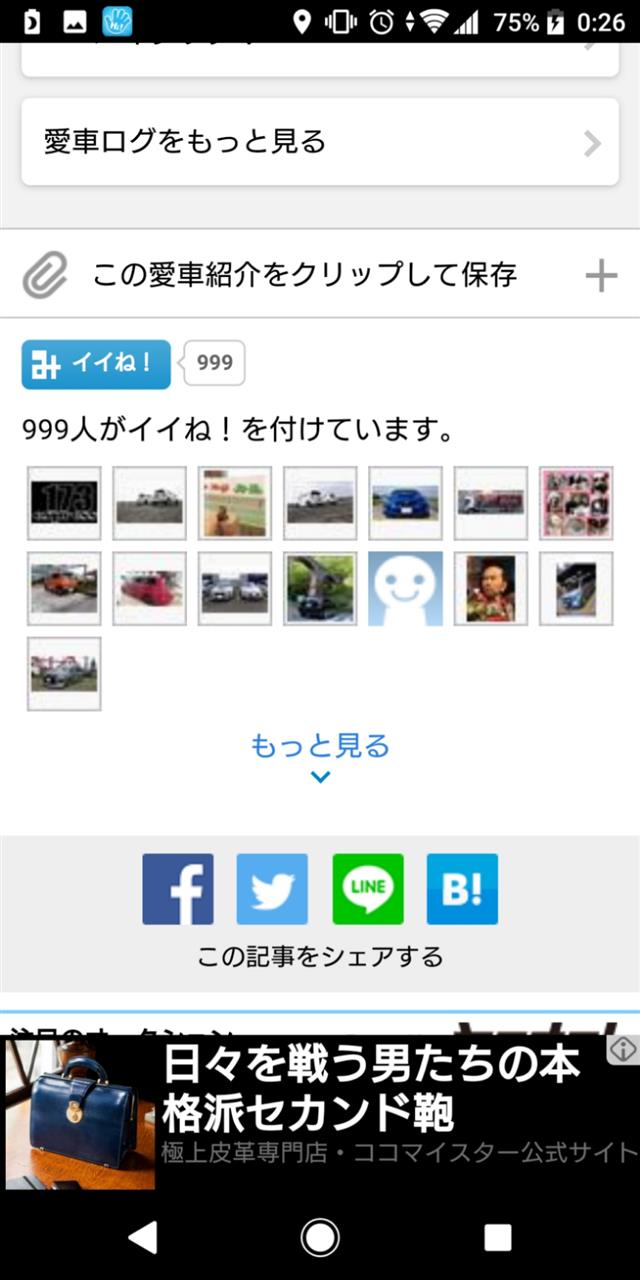
Task: Go to the home screen
Action: [320, 1238]
